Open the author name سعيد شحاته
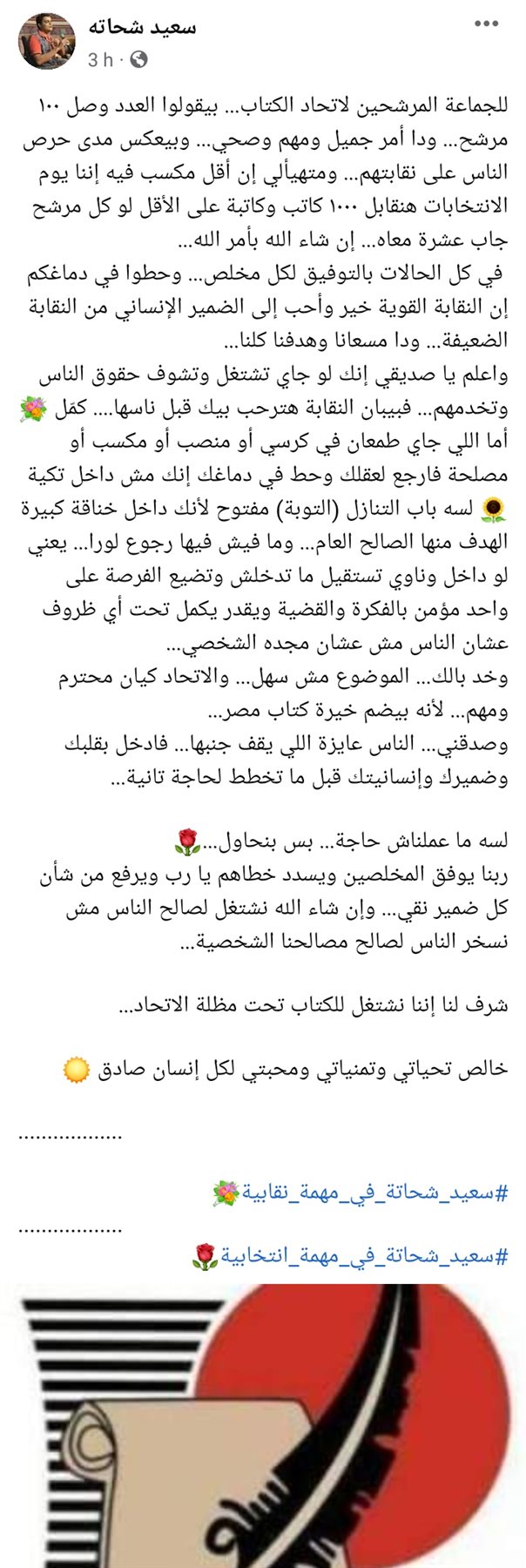This screenshot has width=526, height=1568. (141, 27)
